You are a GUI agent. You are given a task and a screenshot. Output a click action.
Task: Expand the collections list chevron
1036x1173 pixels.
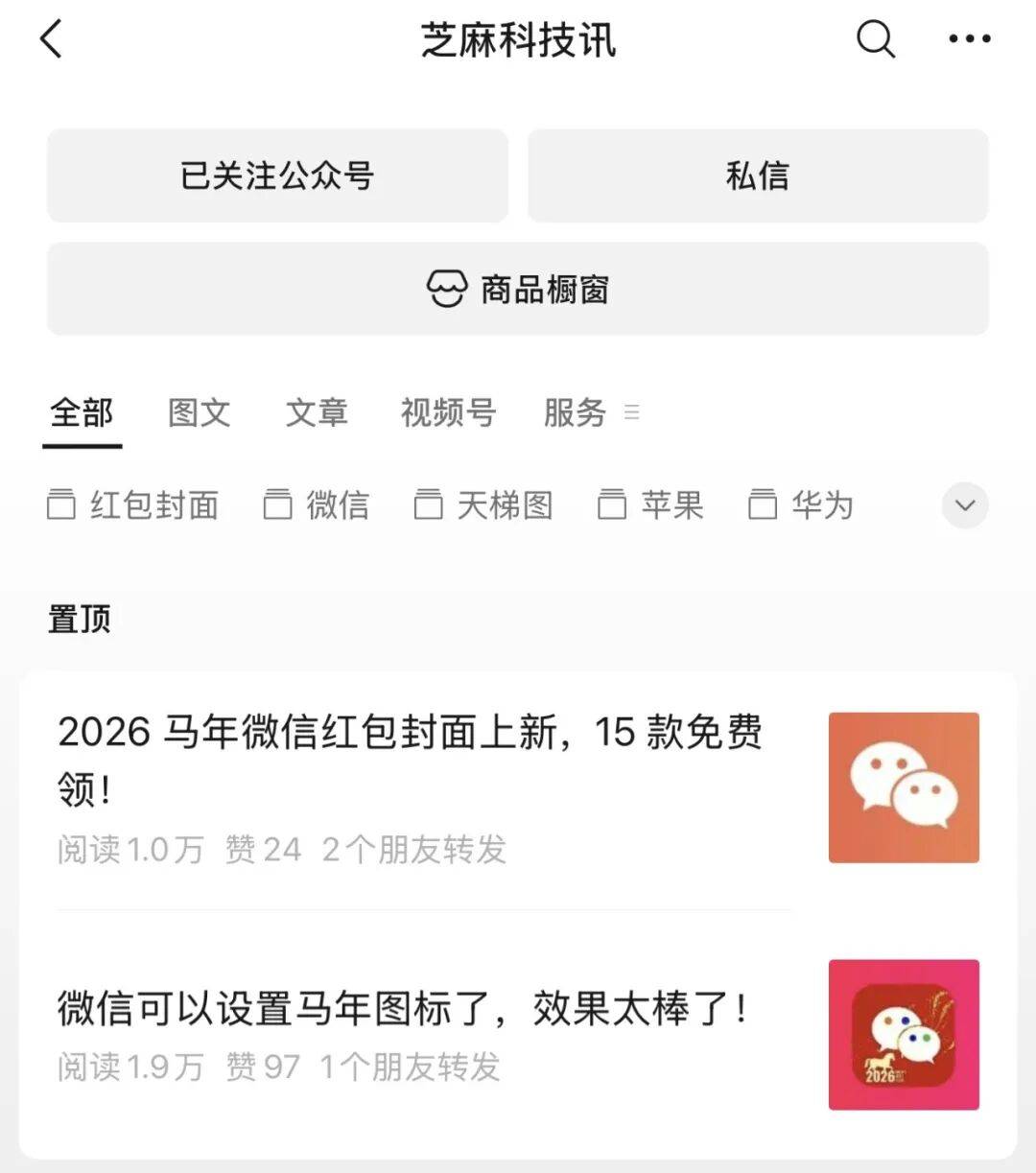965,505
